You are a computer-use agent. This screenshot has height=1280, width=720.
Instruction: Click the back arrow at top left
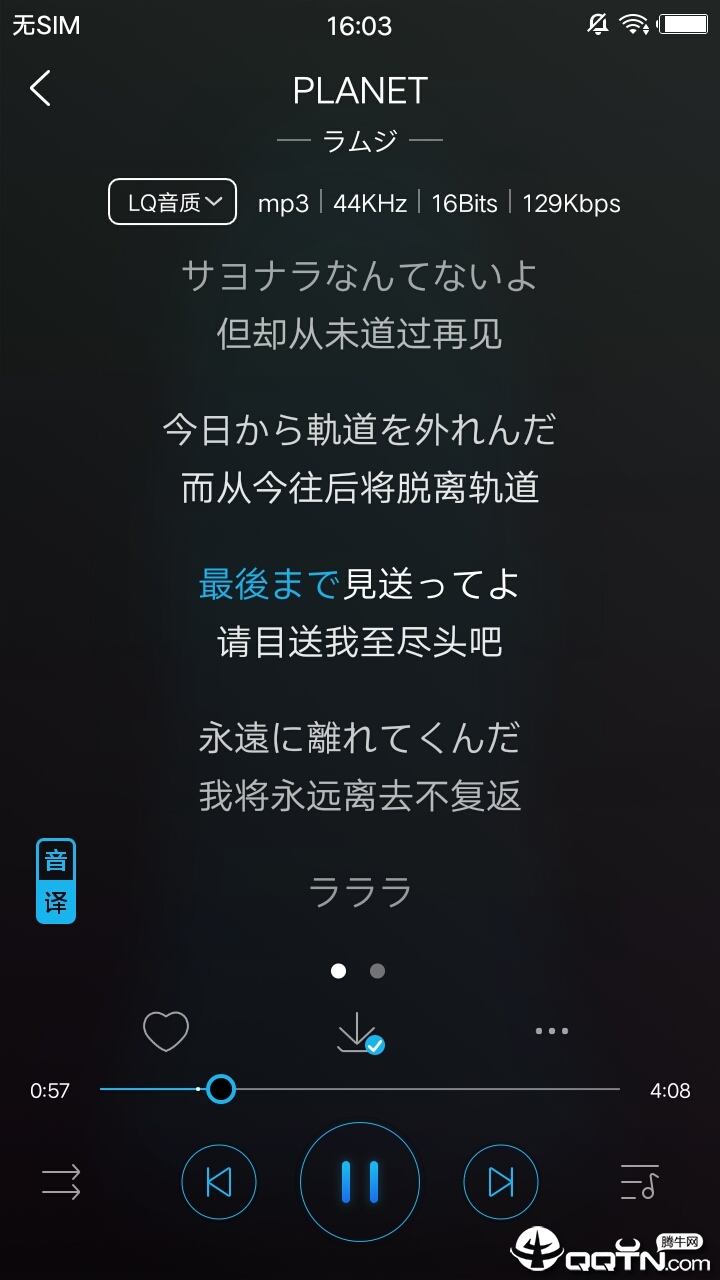tap(41, 89)
